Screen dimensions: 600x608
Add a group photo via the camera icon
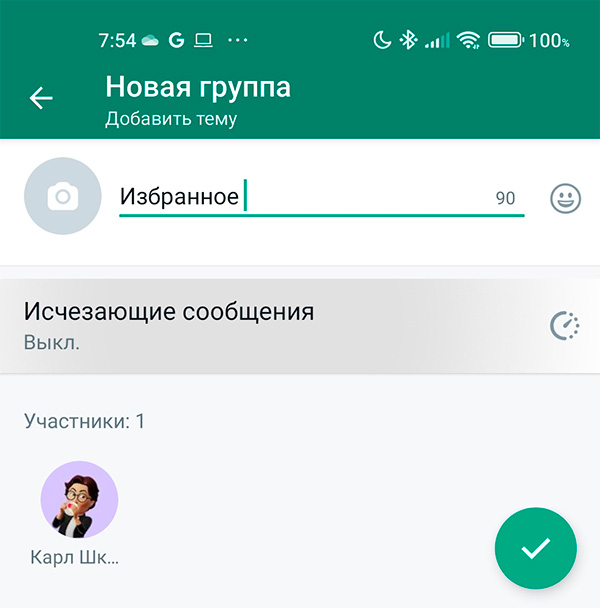tap(63, 196)
